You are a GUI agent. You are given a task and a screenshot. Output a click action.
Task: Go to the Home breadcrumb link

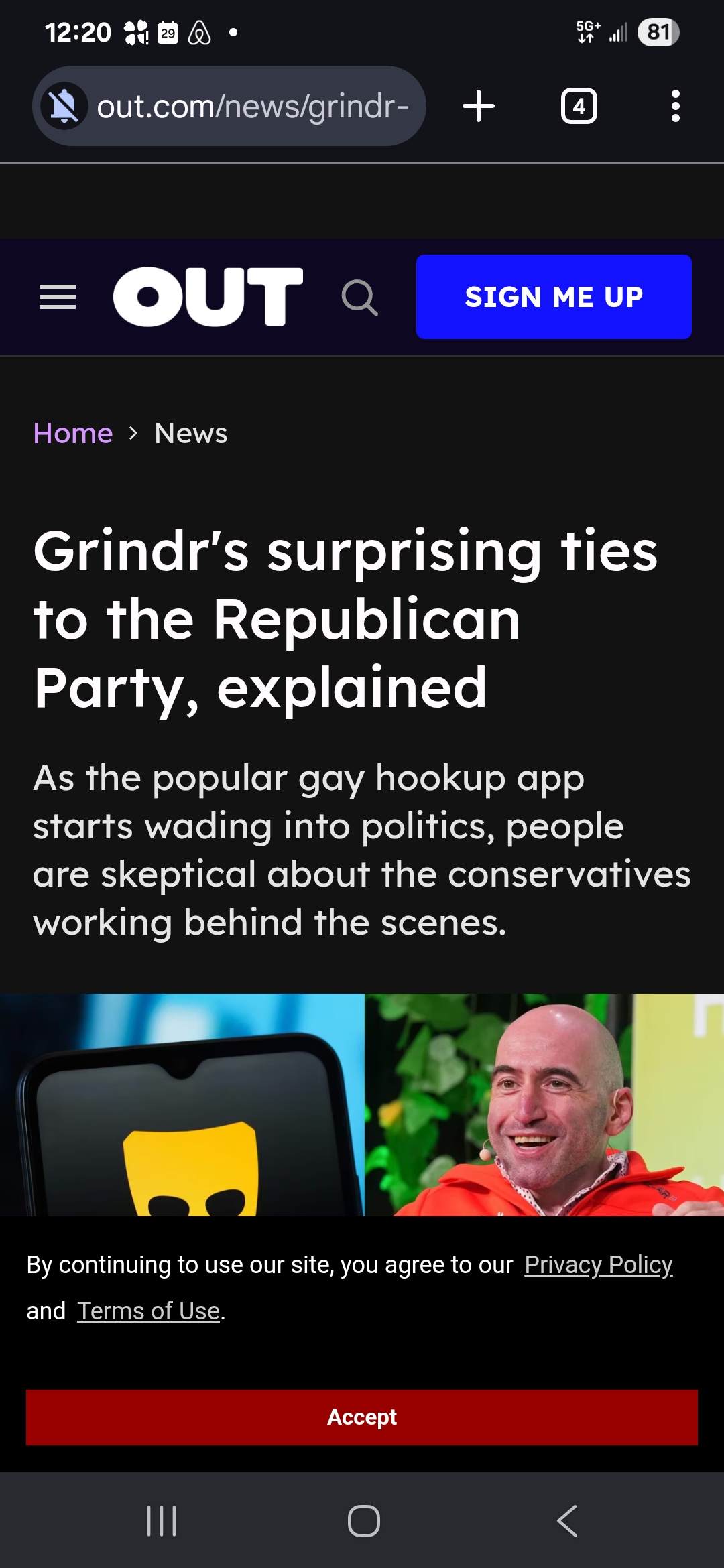tap(73, 433)
